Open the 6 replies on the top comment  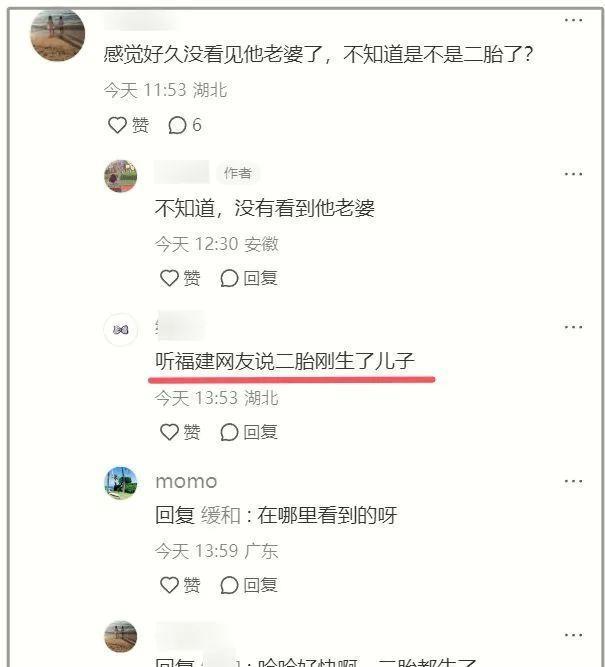click(x=184, y=125)
